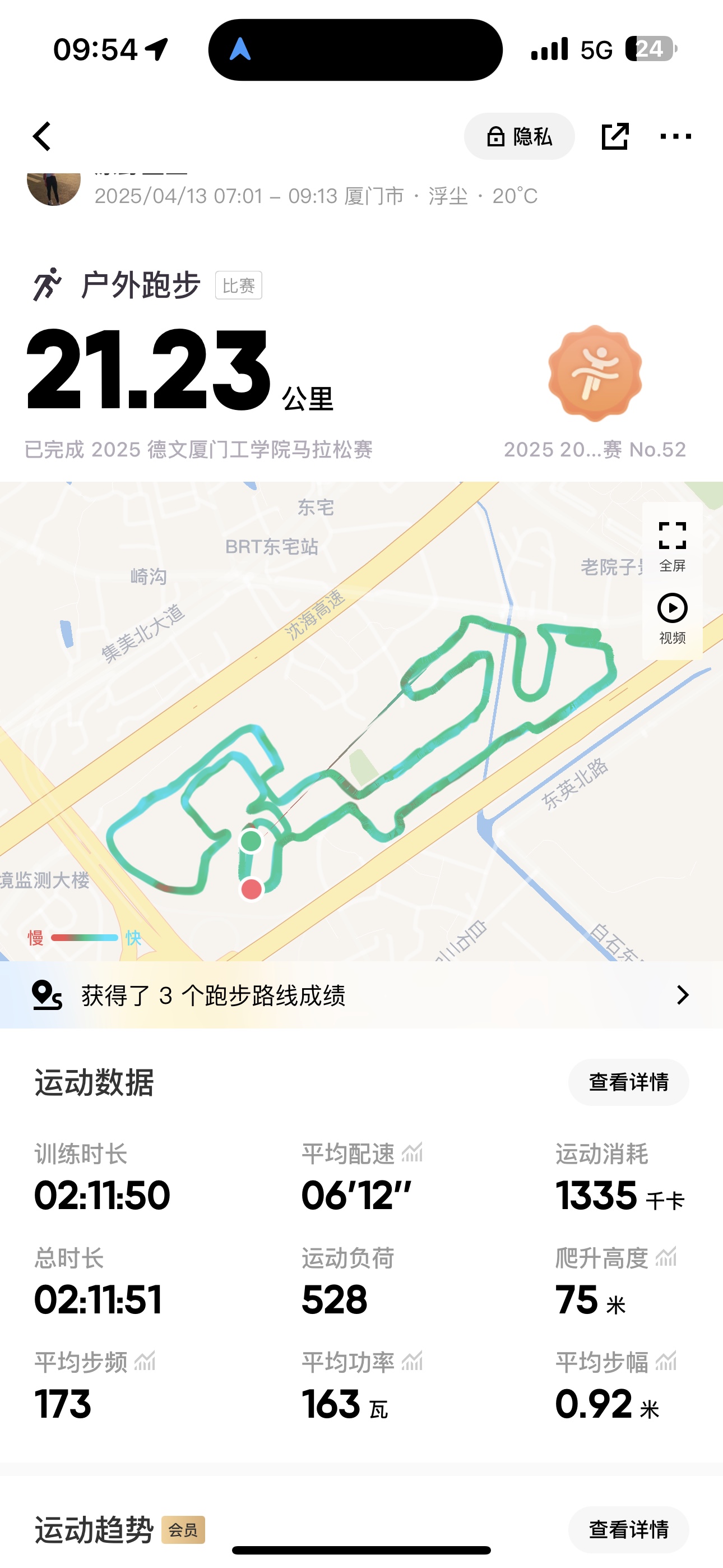Share this run with the export icon
This screenshot has width=723, height=1568.
(615, 136)
